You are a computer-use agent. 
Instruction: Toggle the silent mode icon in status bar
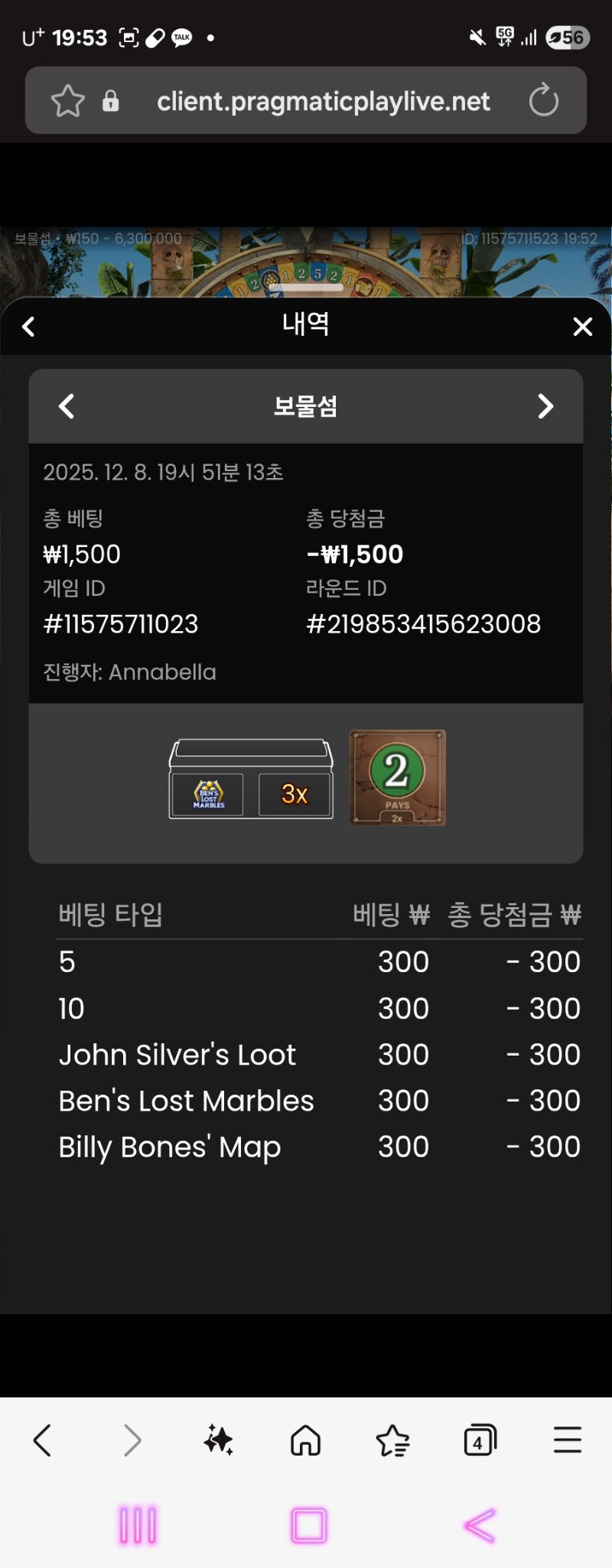pyautogui.click(x=477, y=37)
